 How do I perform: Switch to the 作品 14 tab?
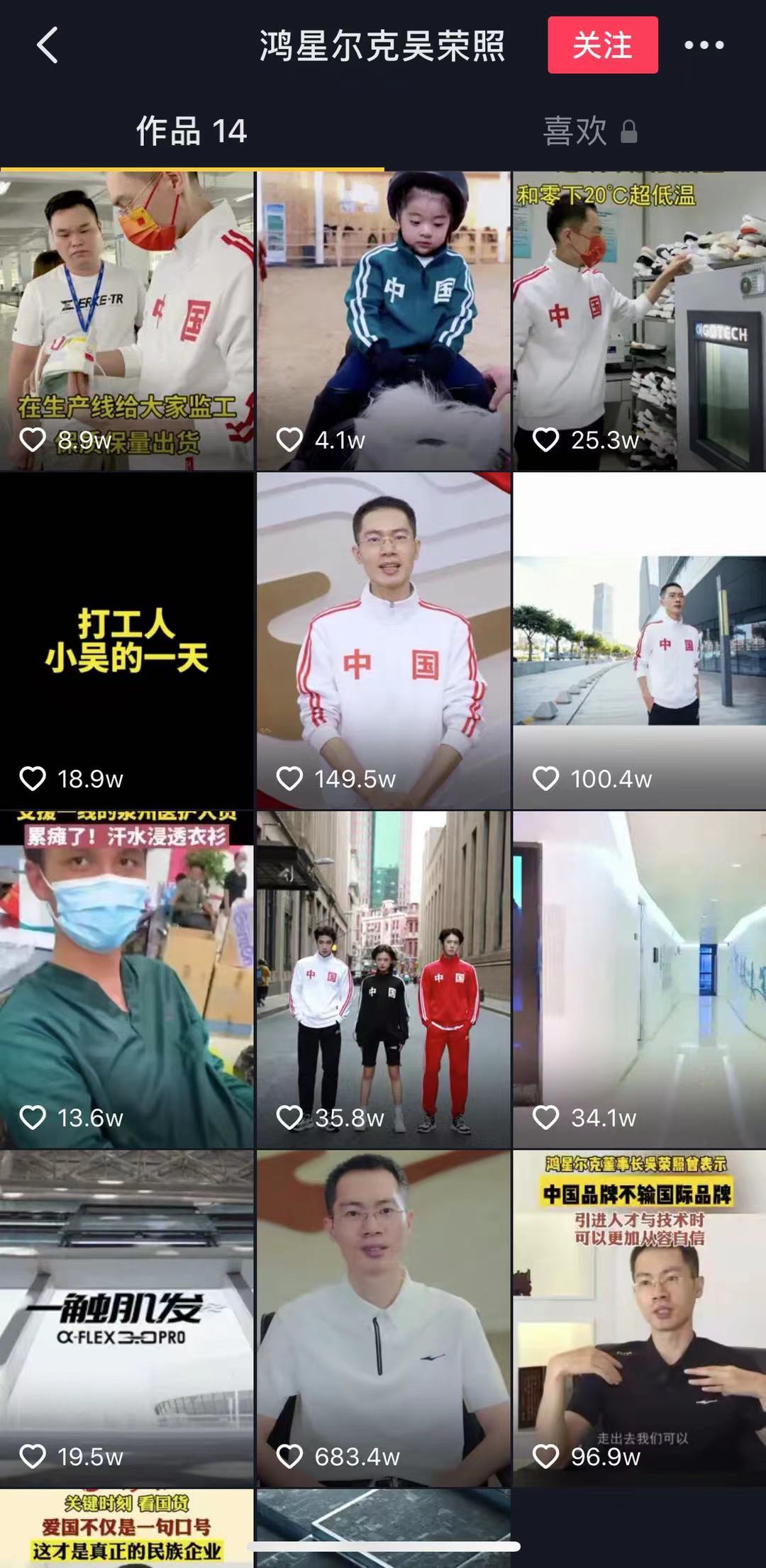point(191,132)
